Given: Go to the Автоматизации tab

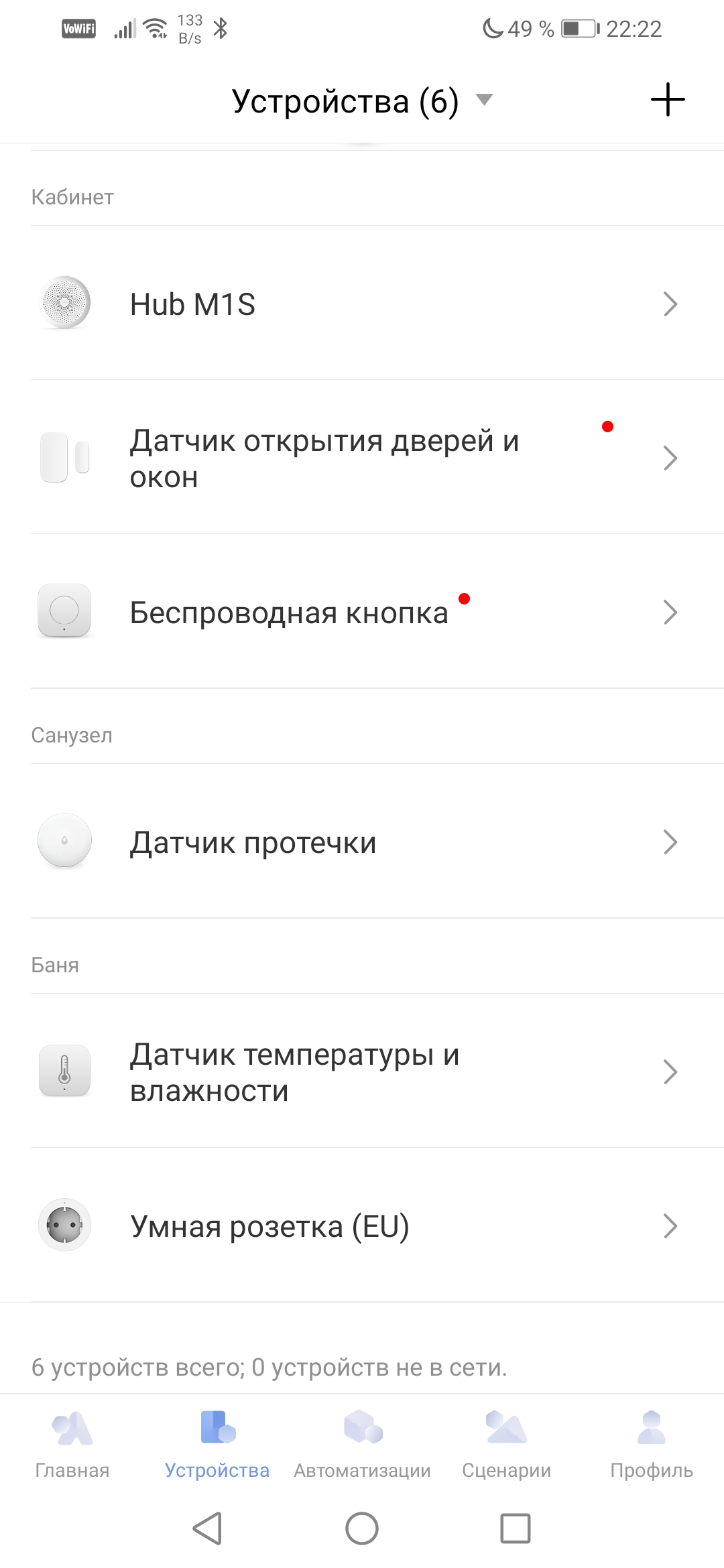Looking at the screenshot, I should (x=362, y=1445).
